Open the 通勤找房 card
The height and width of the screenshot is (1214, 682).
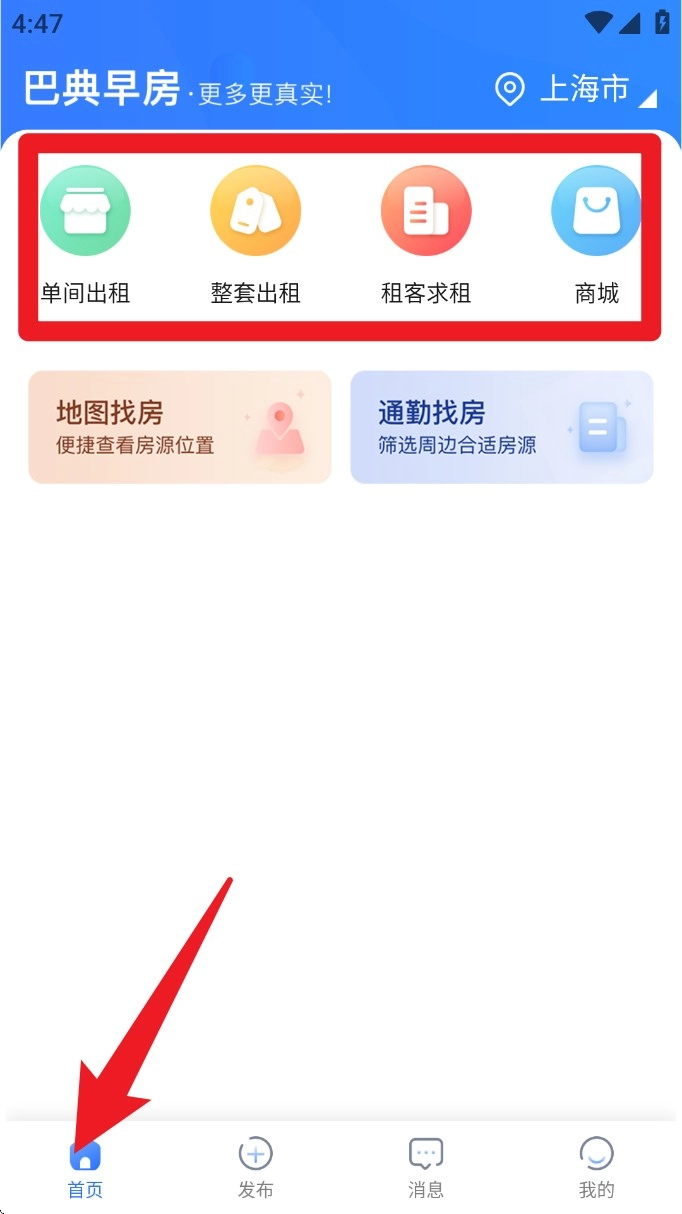[502, 428]
